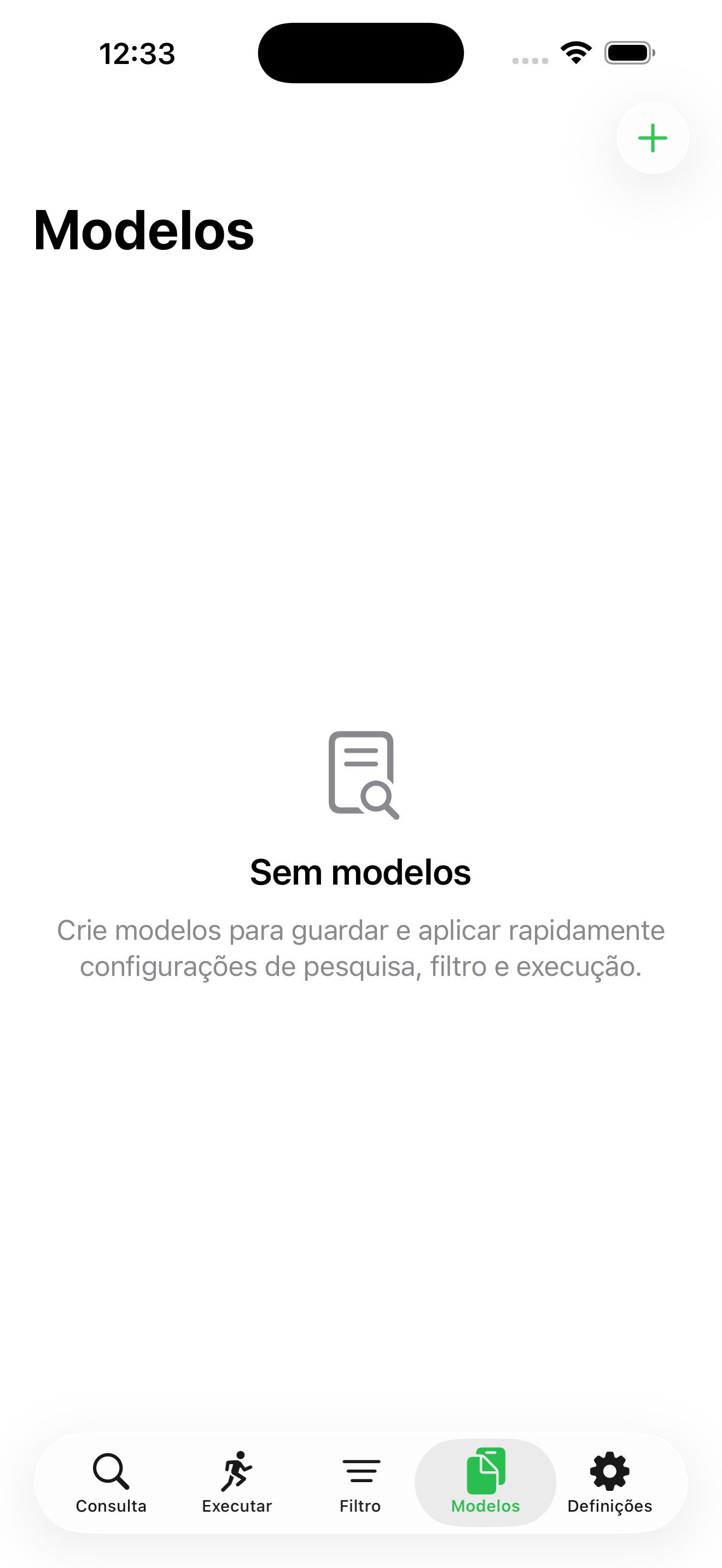The height and width of the screenshot is (1568, 722).
Task: Tap the Dynamic Island area
Action: (x=361, y=53)
